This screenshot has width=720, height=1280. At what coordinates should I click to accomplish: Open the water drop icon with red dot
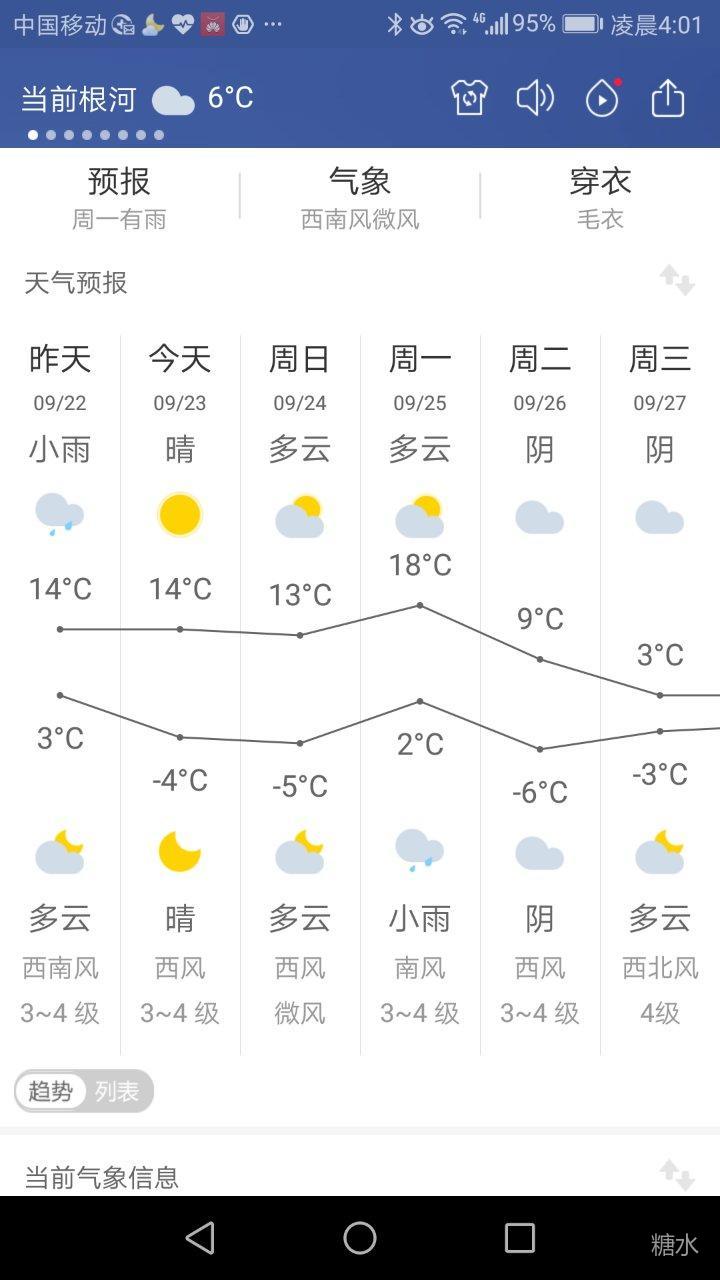coord(602,98)
